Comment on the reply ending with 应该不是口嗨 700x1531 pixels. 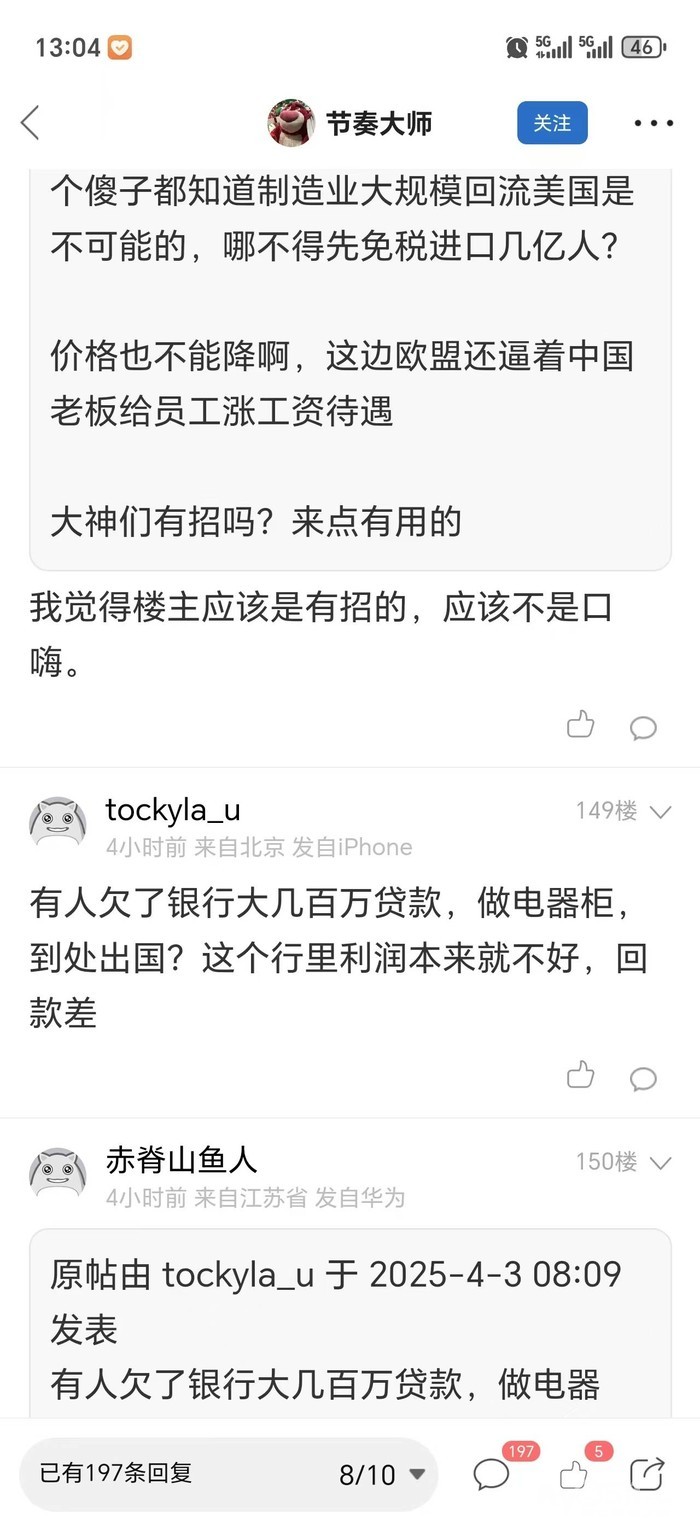tap(643, 727)
